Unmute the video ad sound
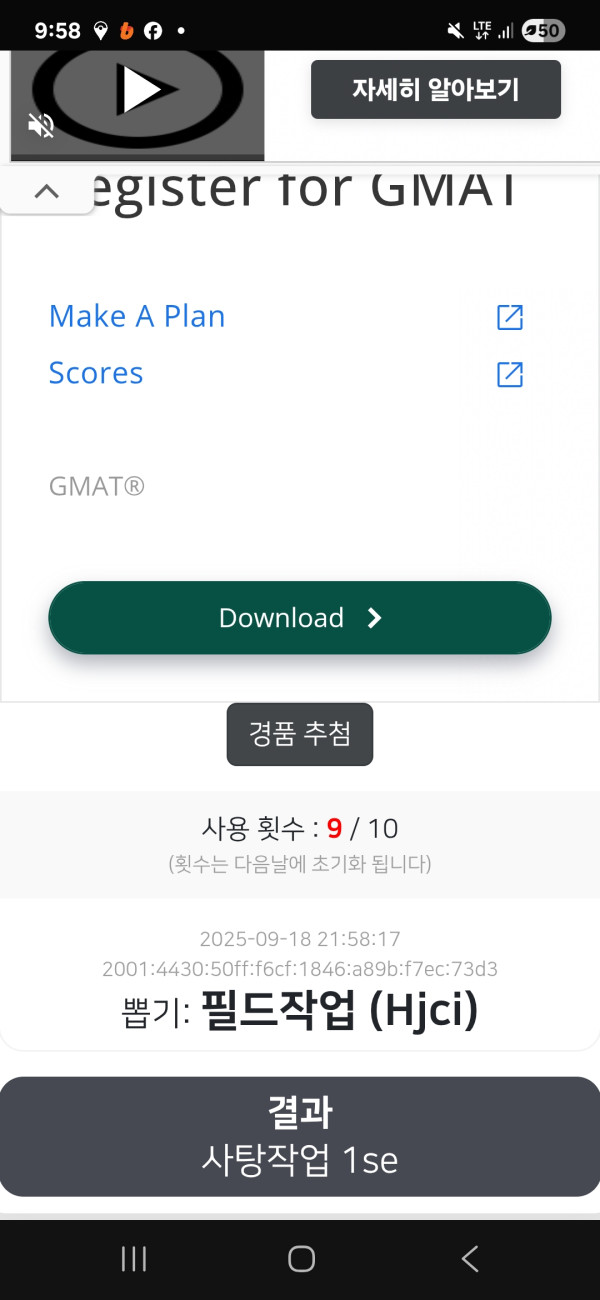The height and width of the screenshot is (1300, 600). [x=40, y=126]
